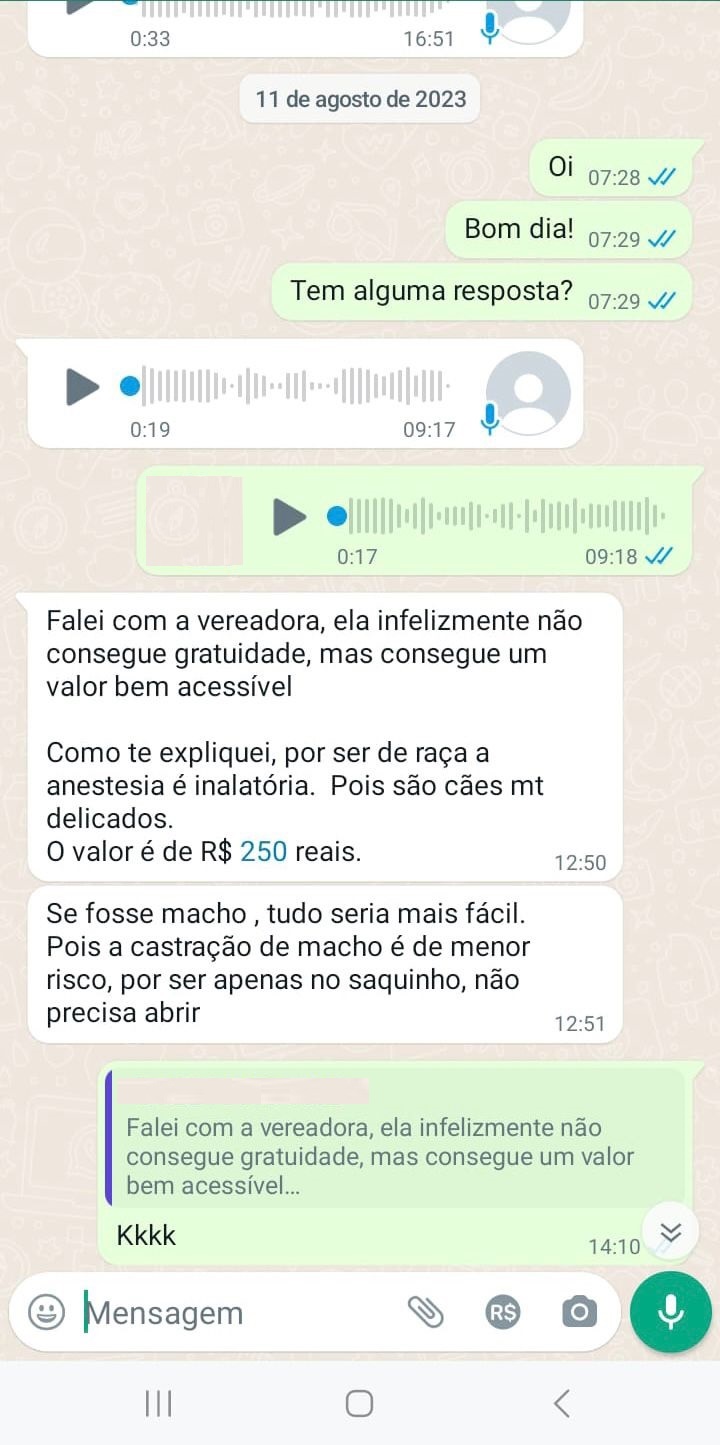Play the 0:17 voice message sent at 09:18

pyautogui.click(x=290, y=517)
